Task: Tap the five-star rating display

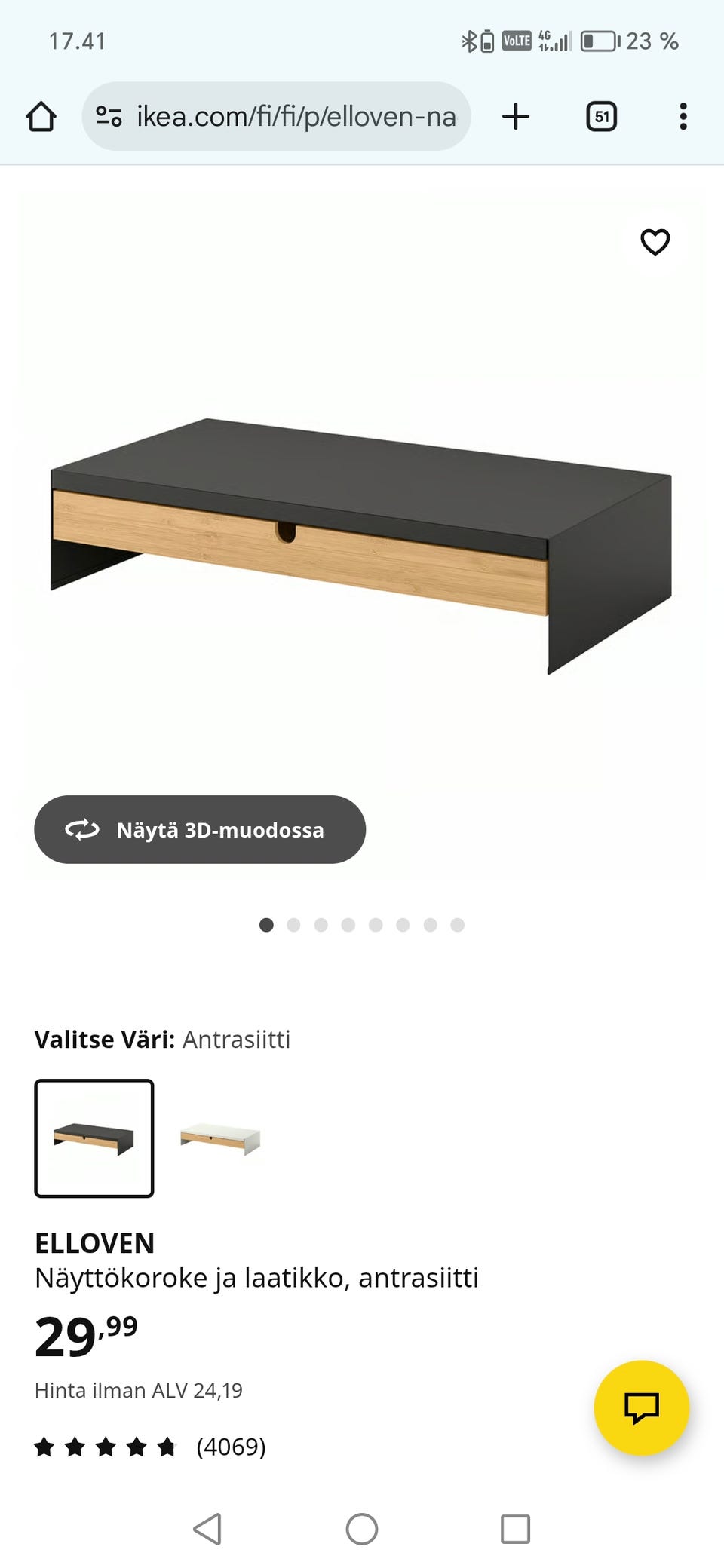Action: coord(106,1446)
